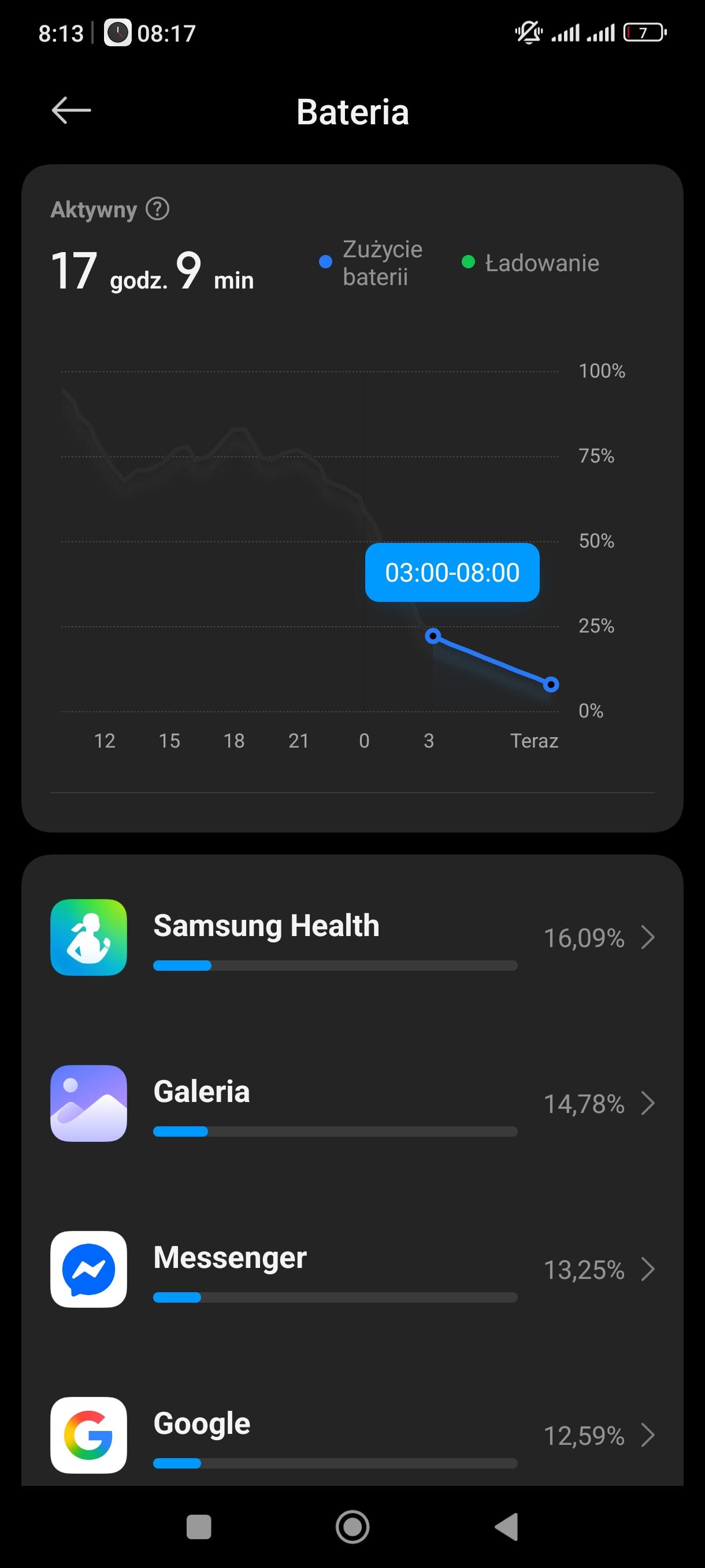This screenshot has height=1568, width=705.
Task: Tap the system home button
Action: [352, 1526]
